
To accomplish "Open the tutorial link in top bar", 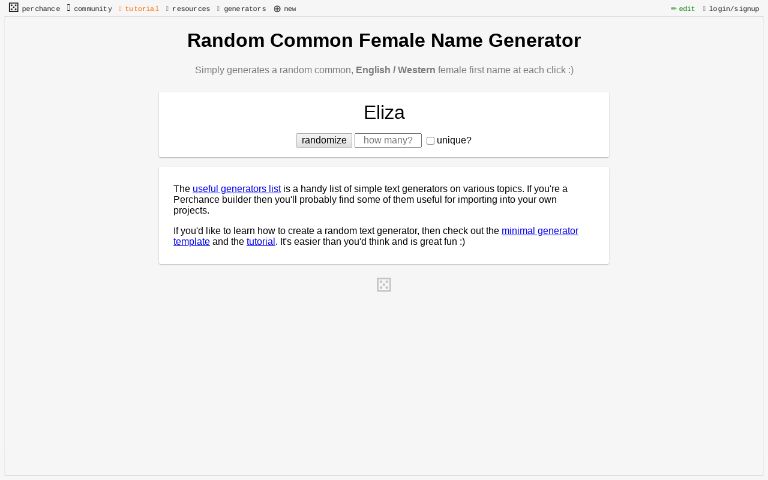I will coord(141,8).
